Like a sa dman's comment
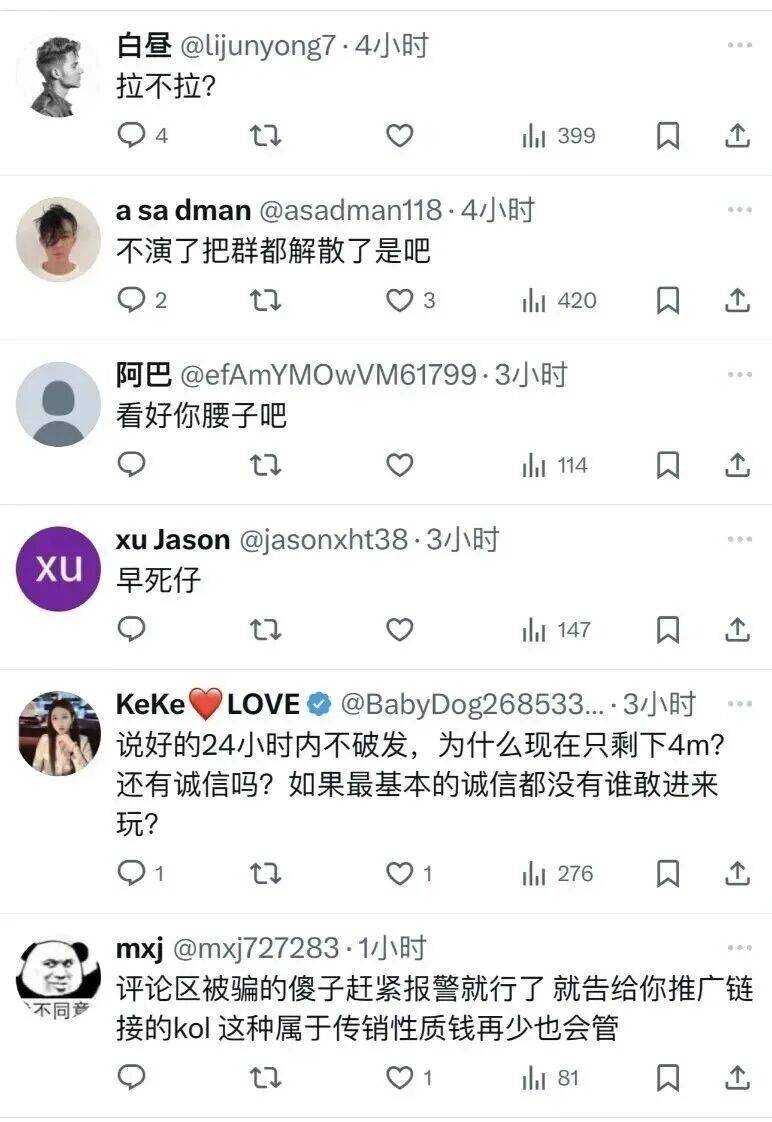This screenshot has height=1122, width=772. point(400,300)
